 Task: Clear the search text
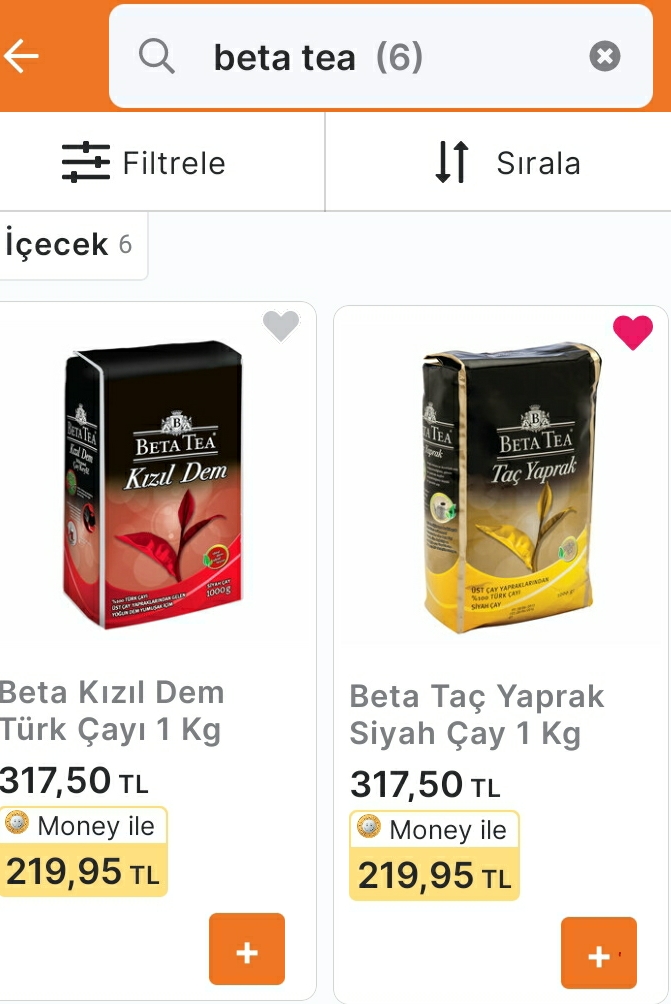click(x=605, y=57)
